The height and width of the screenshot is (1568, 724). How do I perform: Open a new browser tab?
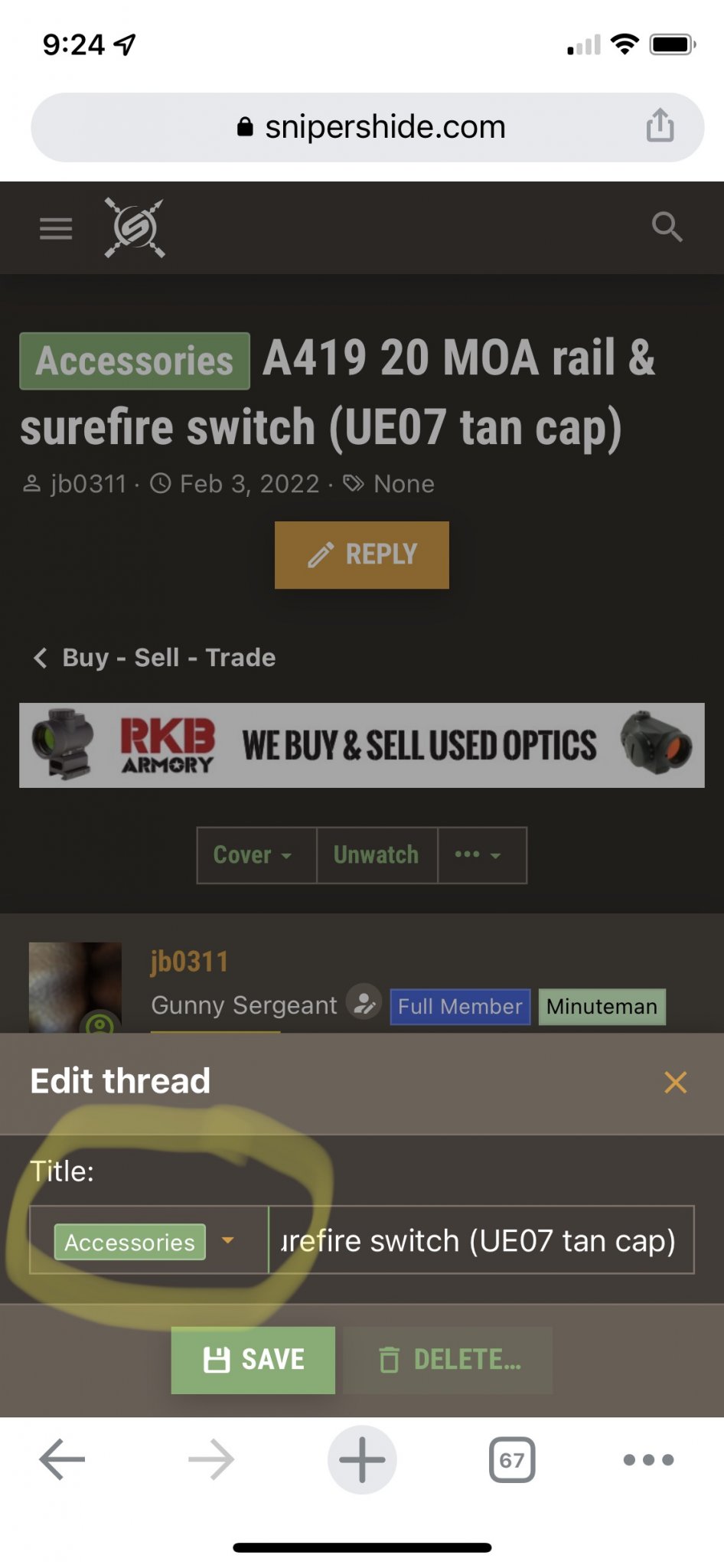pyautogui.click(x=362, y=1459)
